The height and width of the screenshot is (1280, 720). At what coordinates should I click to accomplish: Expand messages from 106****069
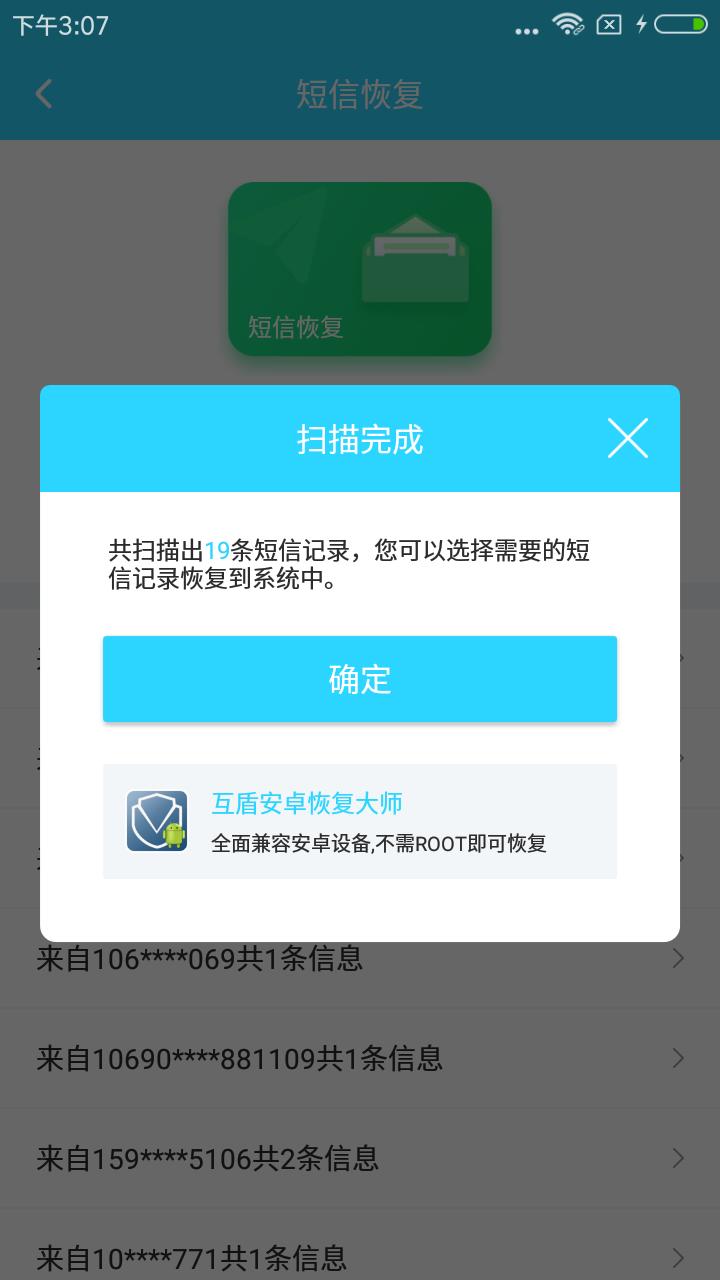tap(360, 958)
